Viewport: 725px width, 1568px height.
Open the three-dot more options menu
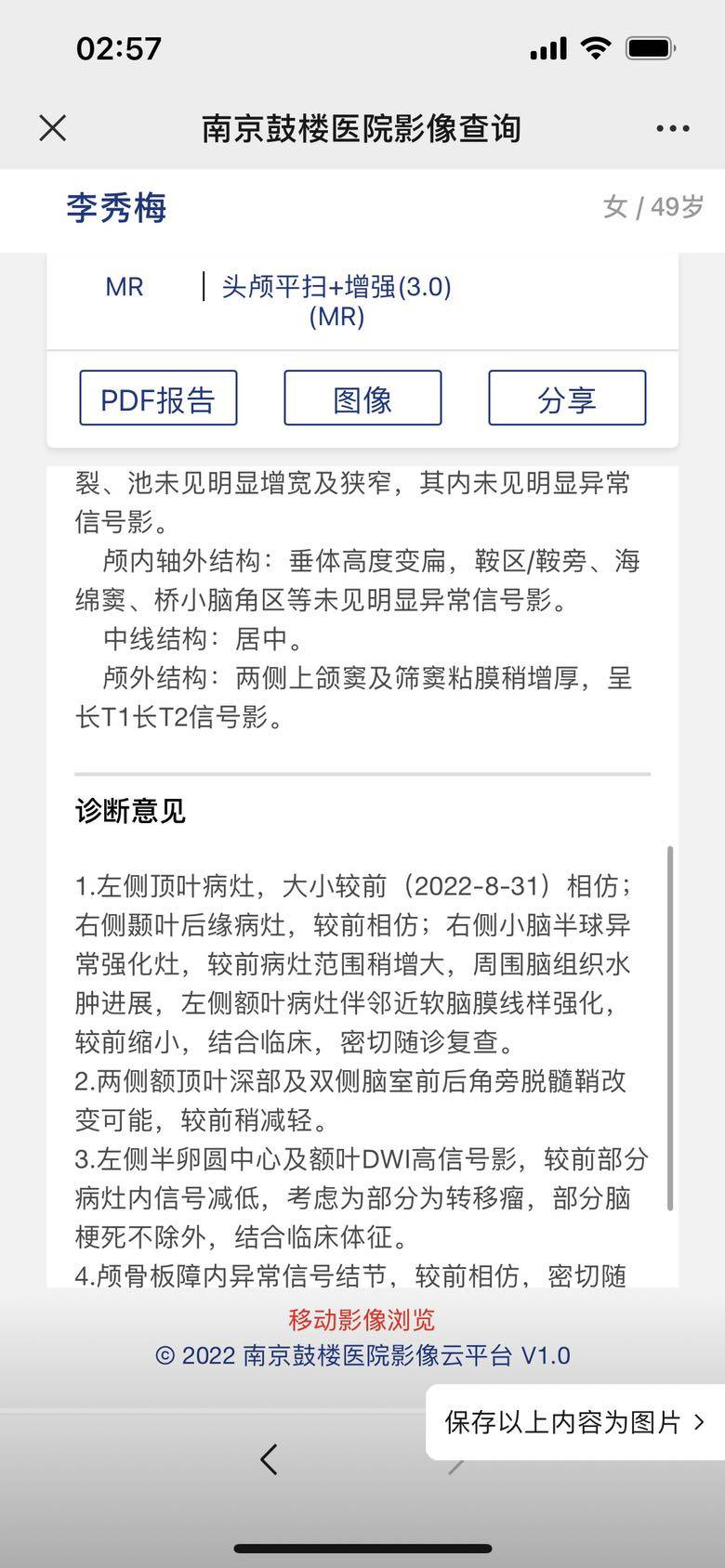click(672, 128)
